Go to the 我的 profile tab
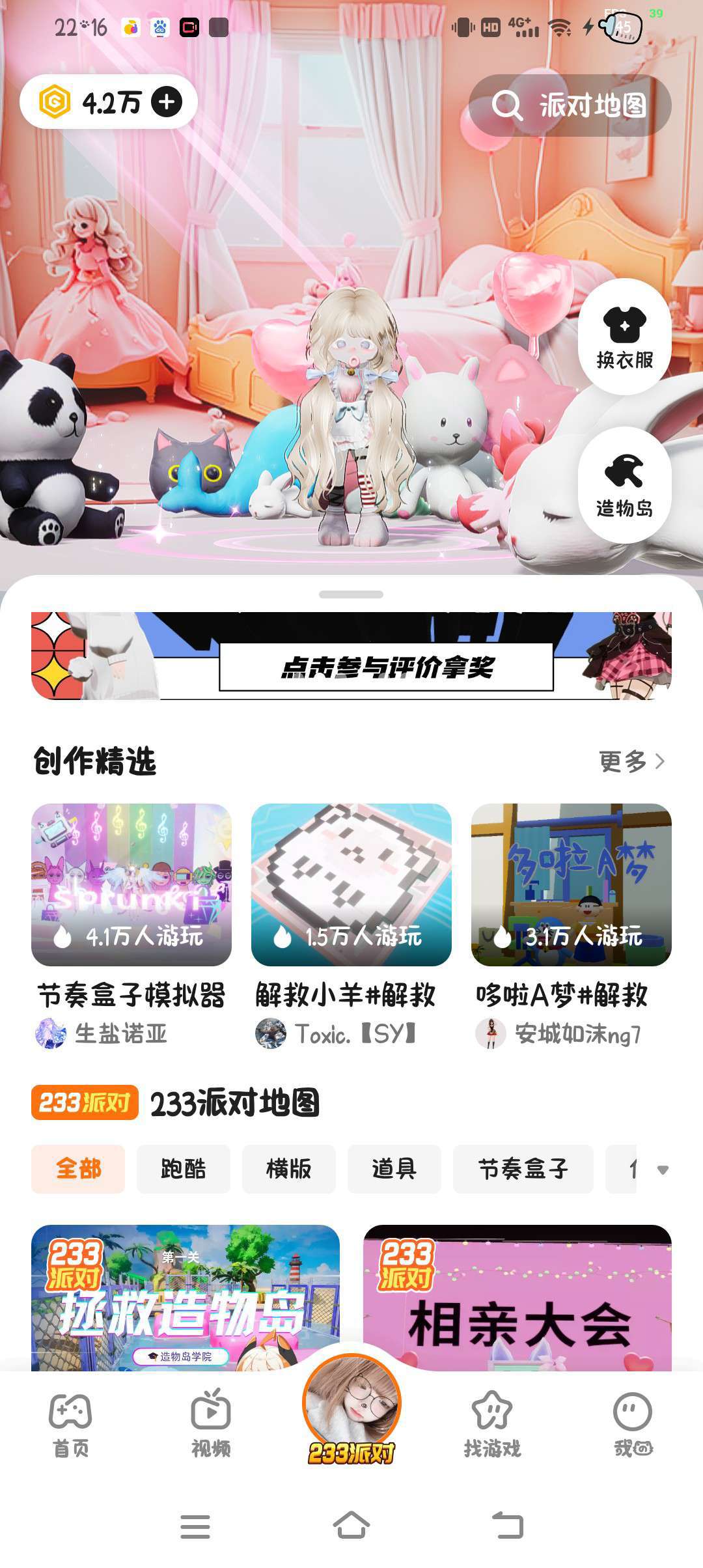 coord(633,1423)
